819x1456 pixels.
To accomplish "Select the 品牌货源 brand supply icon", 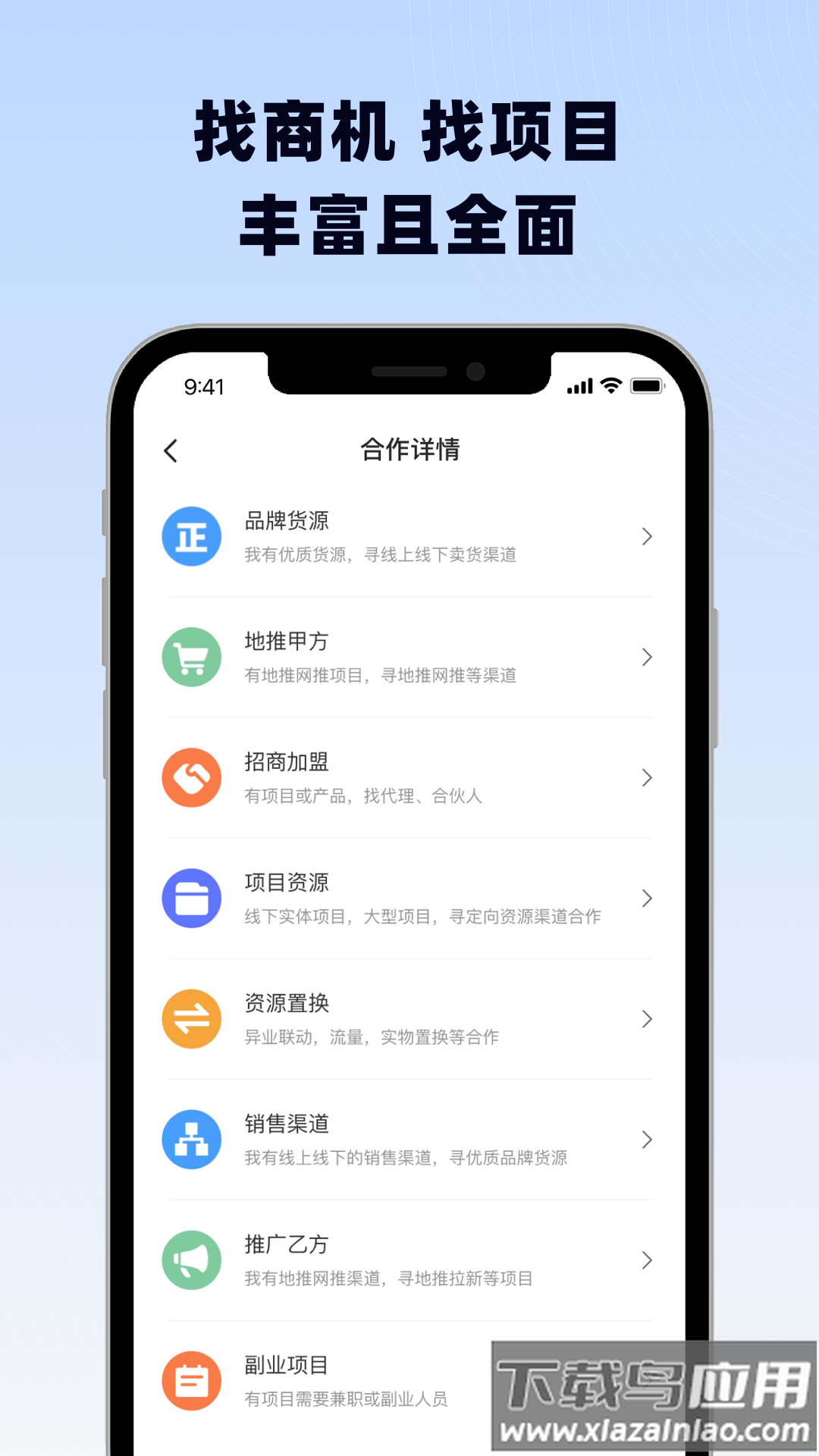I will (x=192, y=535).
